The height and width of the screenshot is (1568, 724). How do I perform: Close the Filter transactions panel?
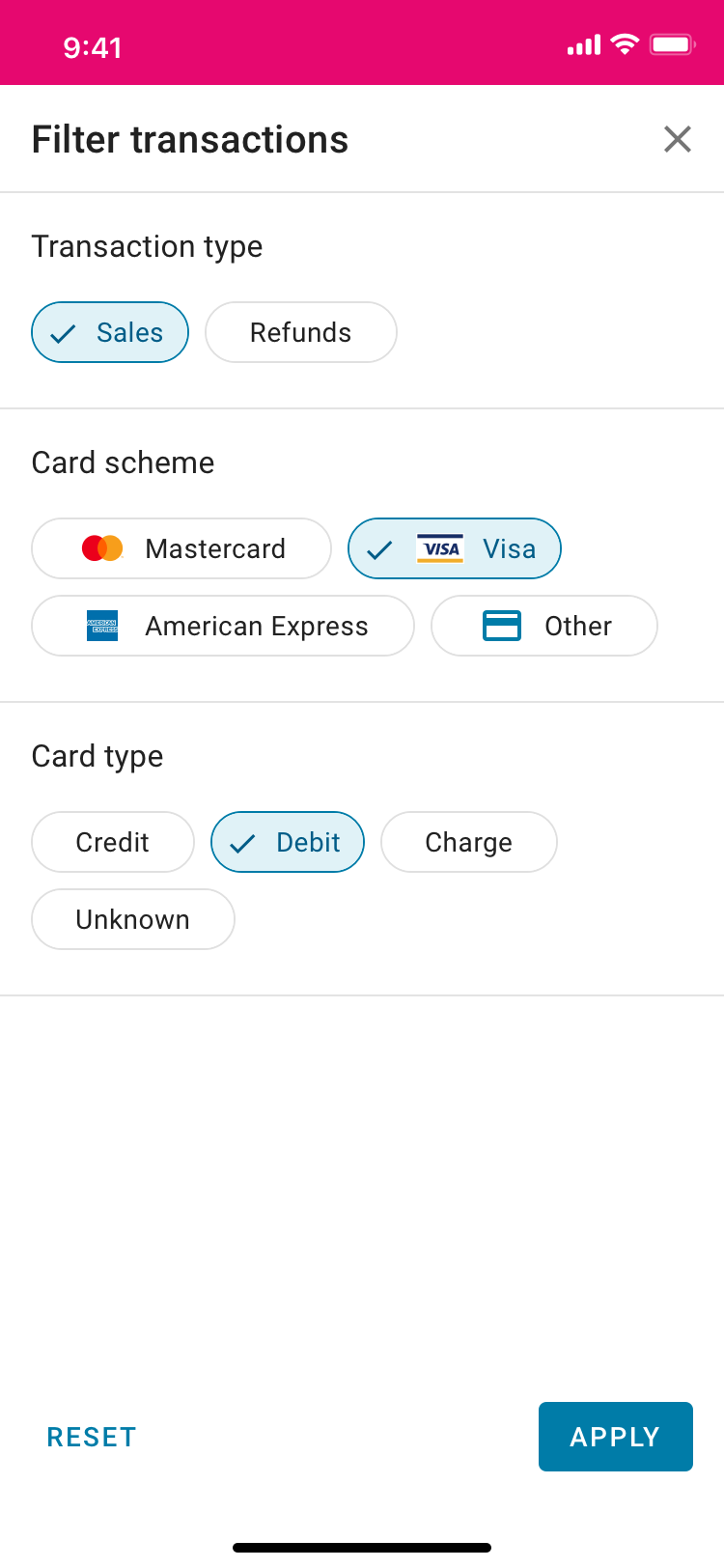[x=678, y=139]
